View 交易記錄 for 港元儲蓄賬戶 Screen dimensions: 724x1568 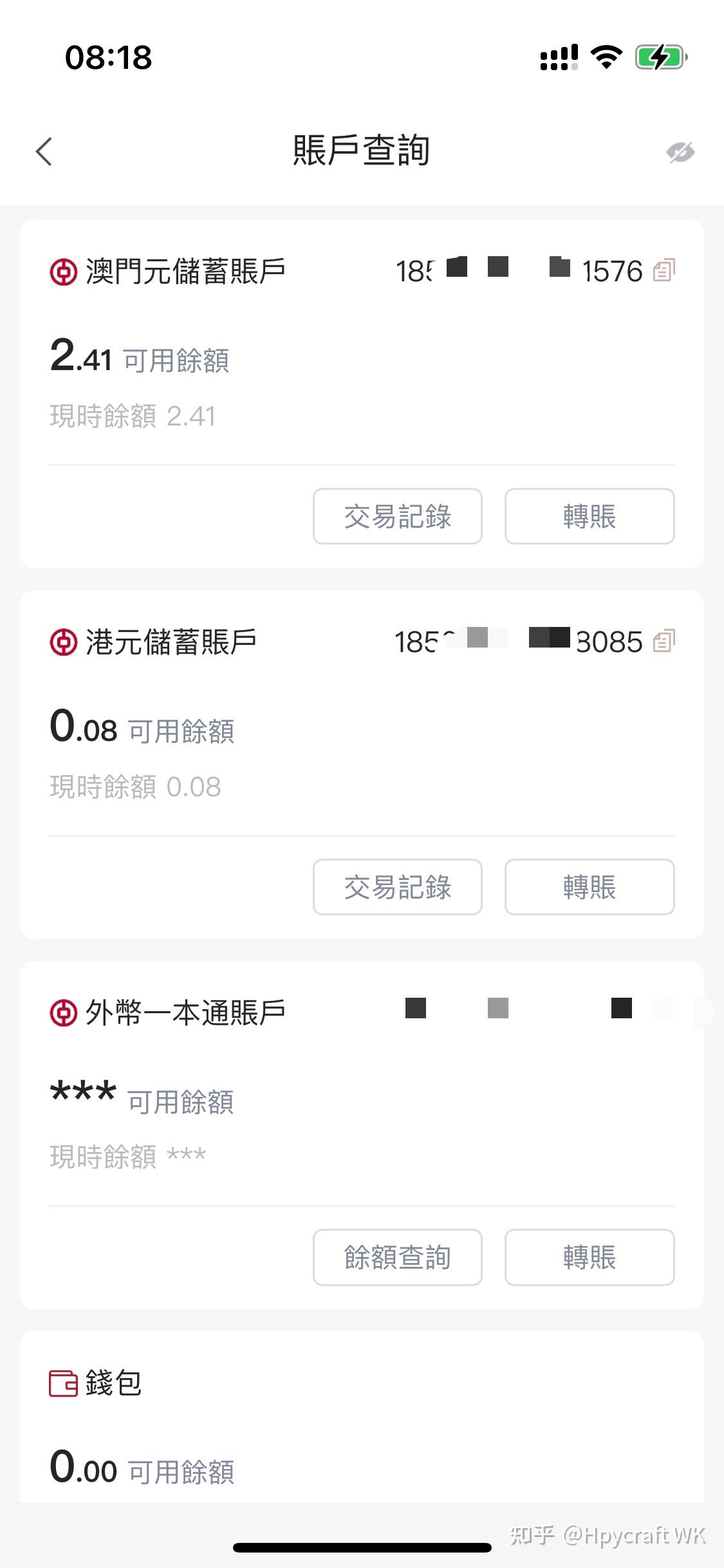pyautogui.click(x=397, y=887)
